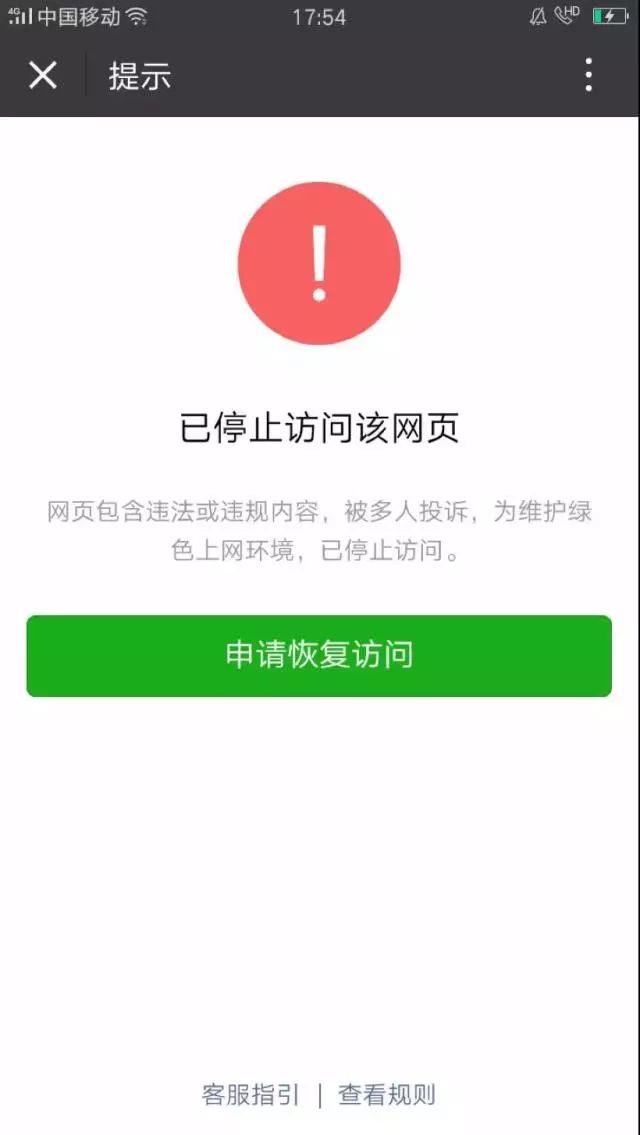Screen dimensions: 640x1135
Task: Tap the green 申请恢复访问 button
Action: click(x=319, y=656)
